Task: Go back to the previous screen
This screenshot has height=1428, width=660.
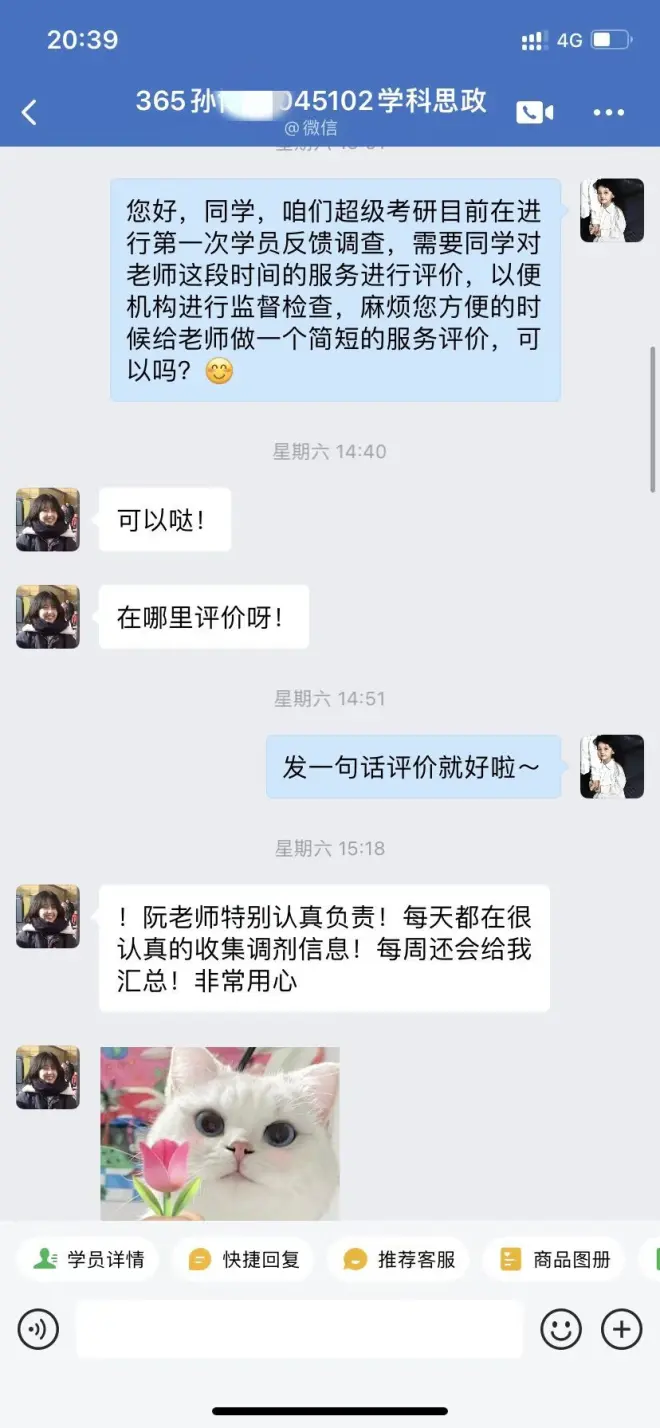Action: (x=30, y=112)
